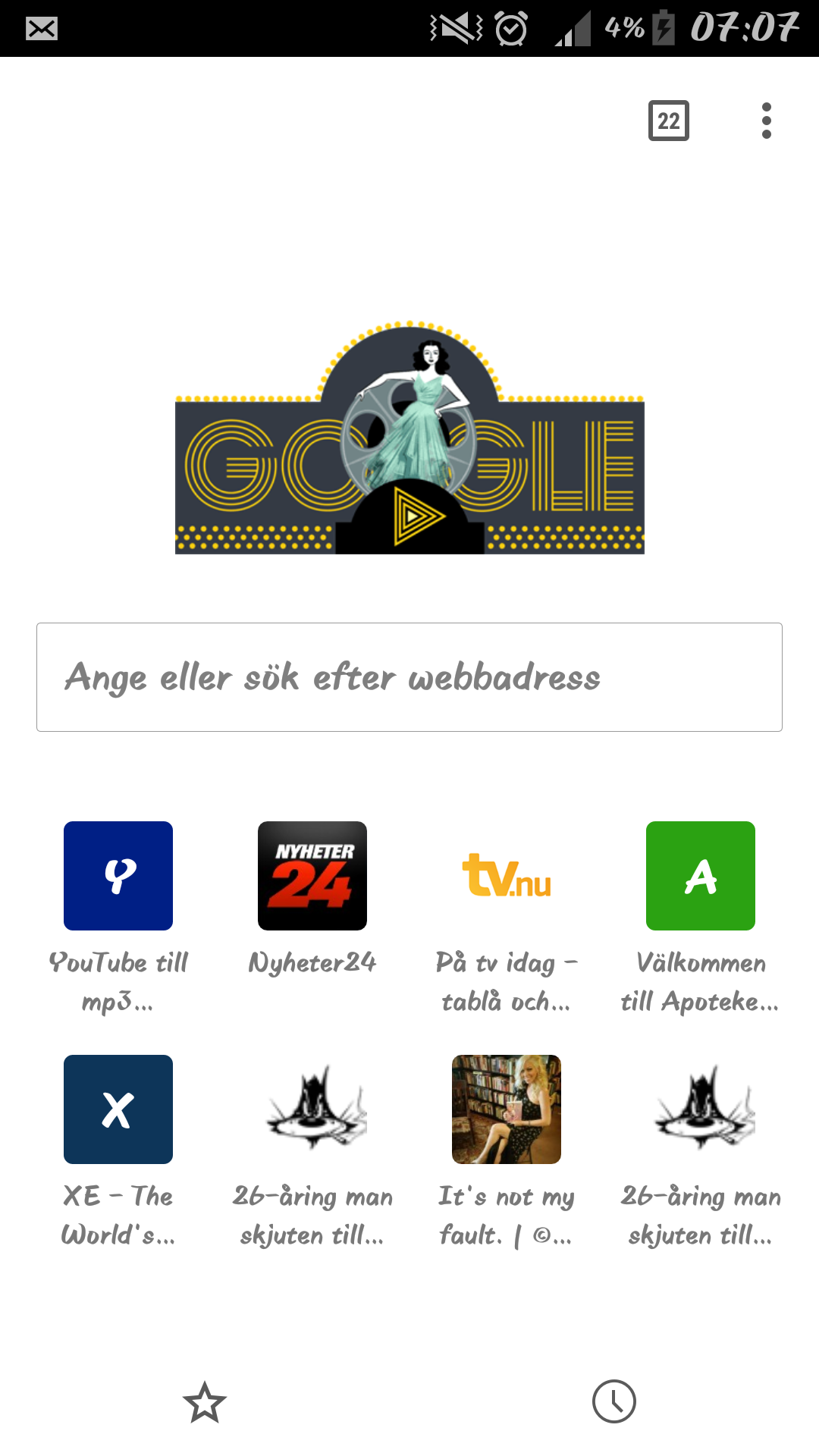This screenshot has height=1456, width=819.
Task: Open the YouTube till mp3 shortcut
Action: coord(118,876)
